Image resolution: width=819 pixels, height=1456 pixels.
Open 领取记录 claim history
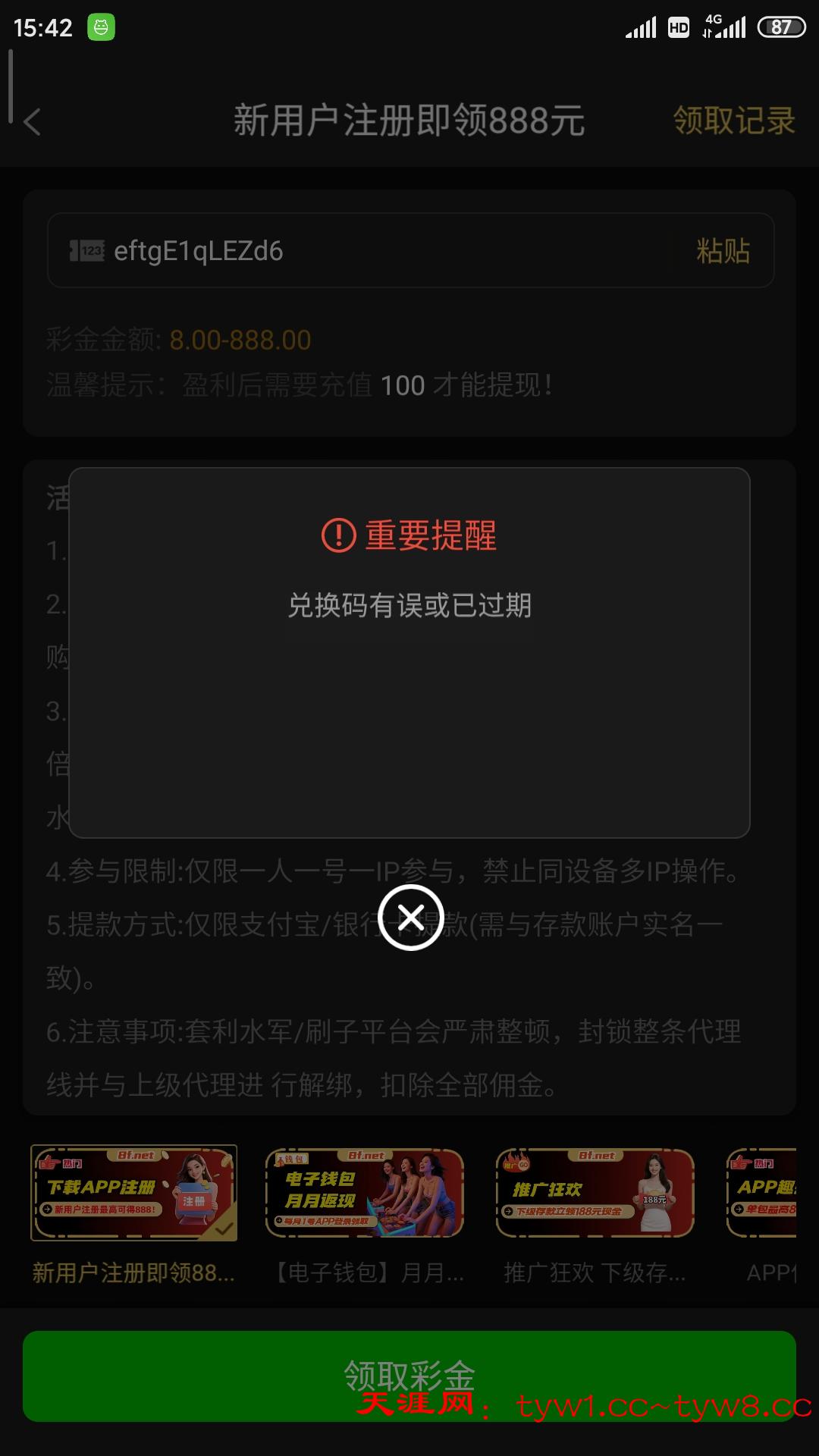[733, 121]
